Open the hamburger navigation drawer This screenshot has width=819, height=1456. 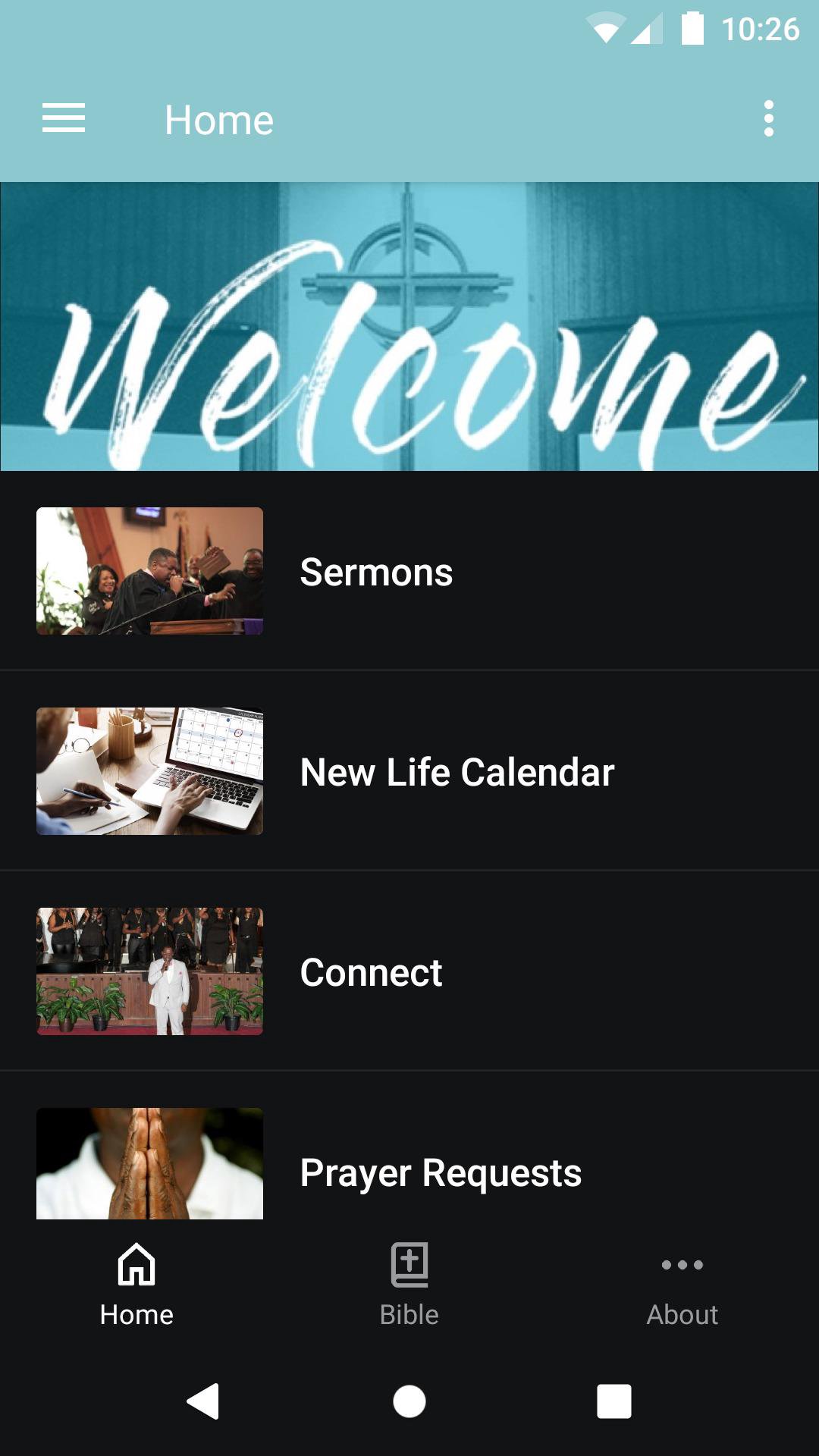[64, 119]
